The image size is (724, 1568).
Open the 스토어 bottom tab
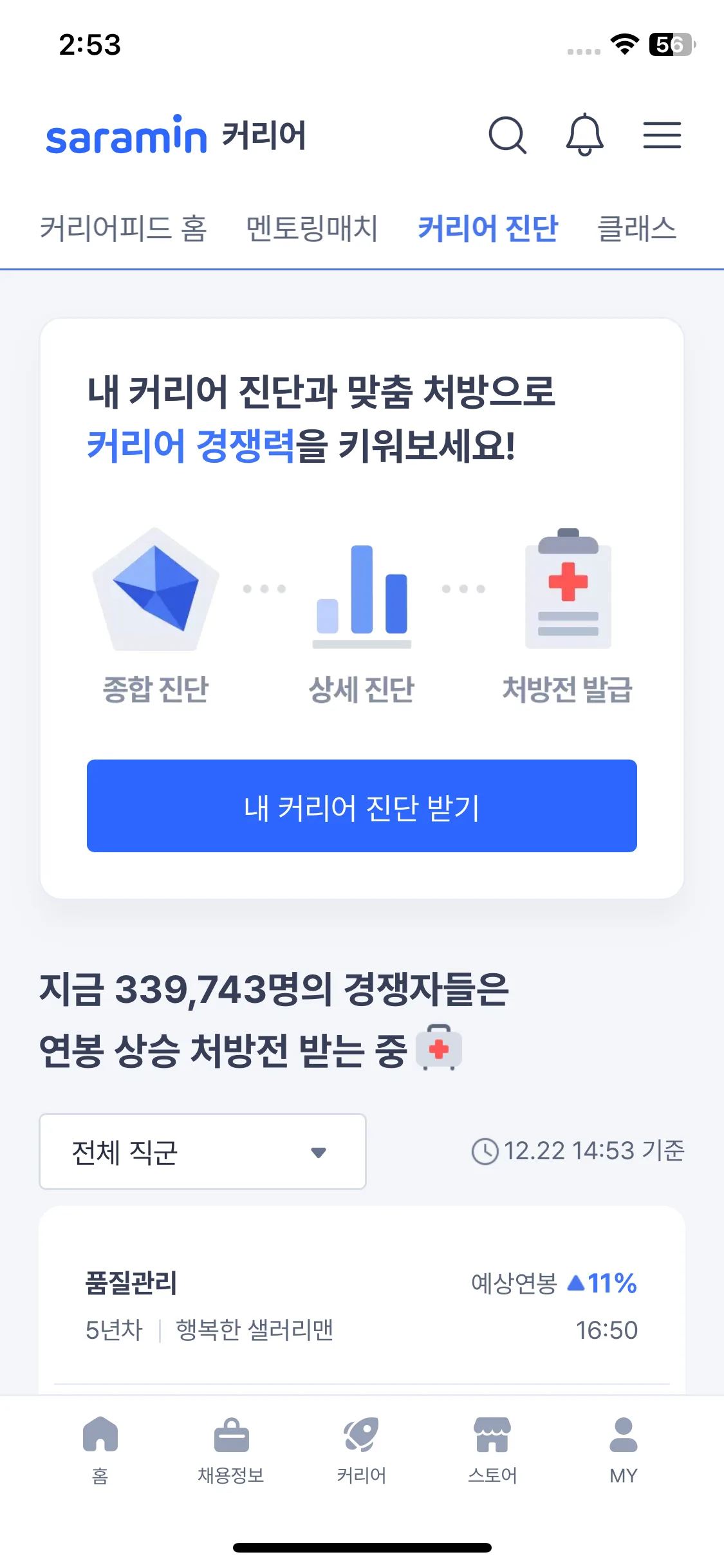(x=492, y=1450)
